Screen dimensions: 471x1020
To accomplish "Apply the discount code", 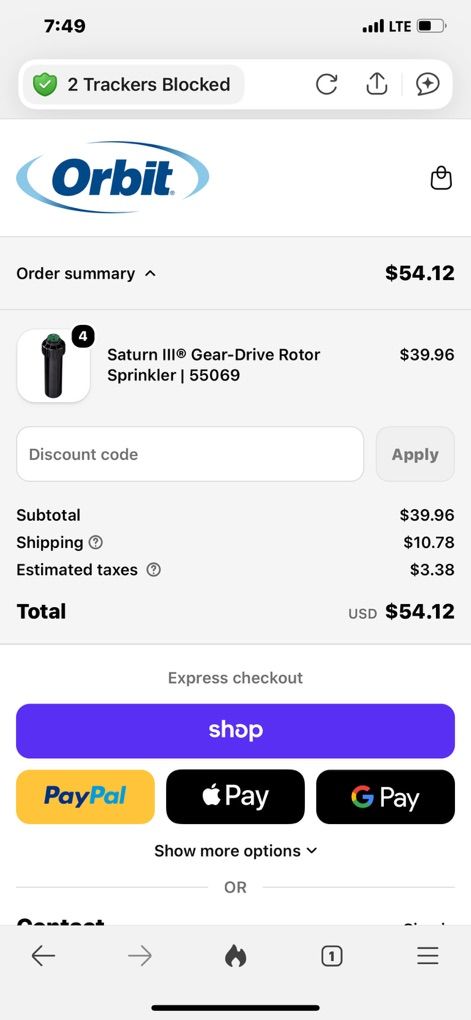I will (x=415, y=454).
